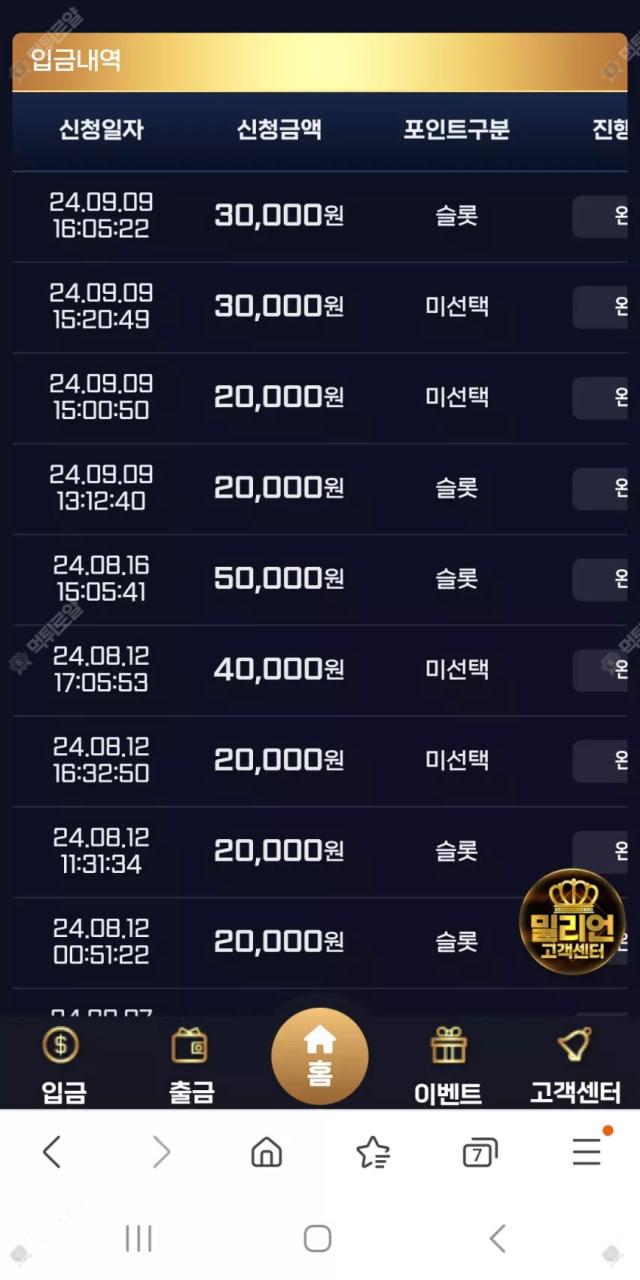Go to 홈 home button
Image resolution: width=640 pixels, height=1280 pixels.
coord(320,1057)
